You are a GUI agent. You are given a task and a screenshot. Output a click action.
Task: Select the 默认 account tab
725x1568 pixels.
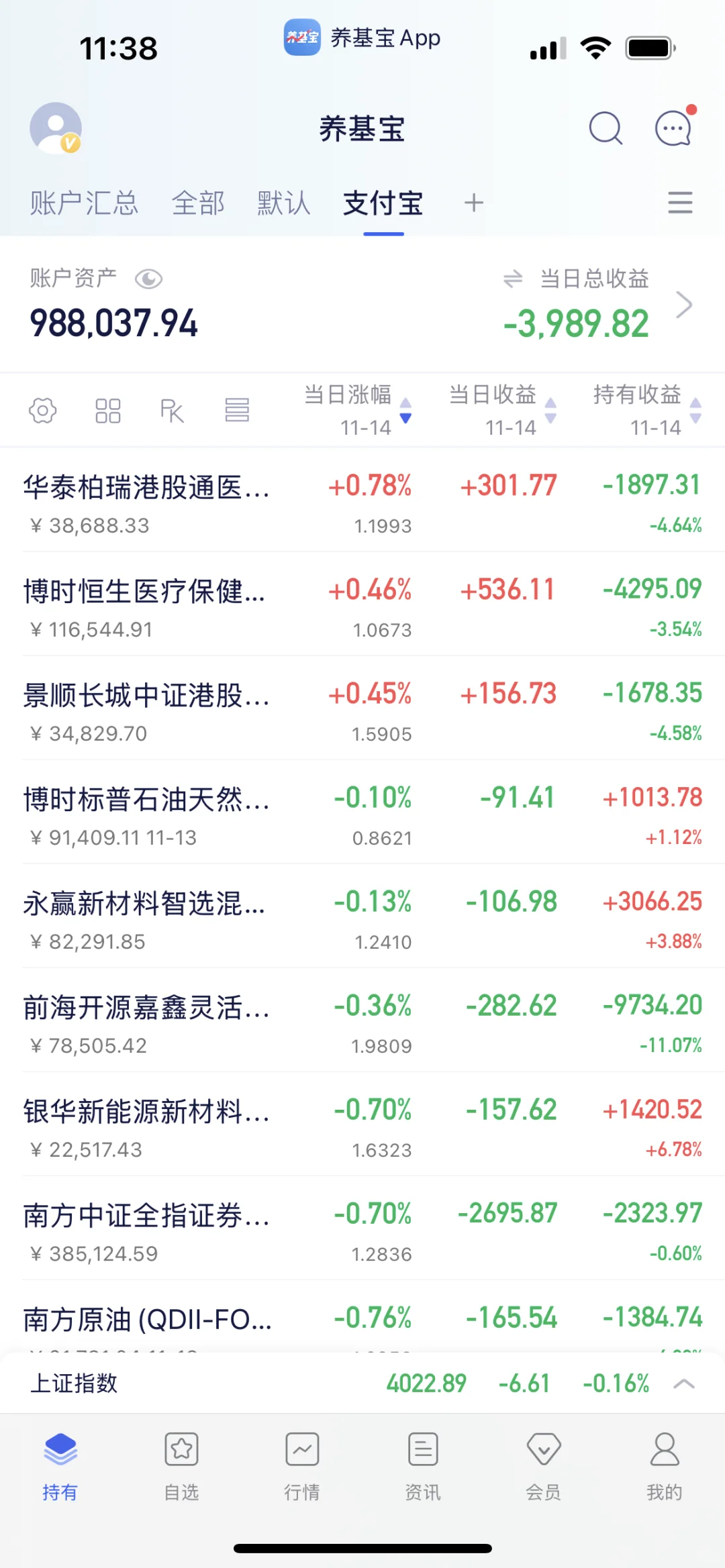[283, 203]
